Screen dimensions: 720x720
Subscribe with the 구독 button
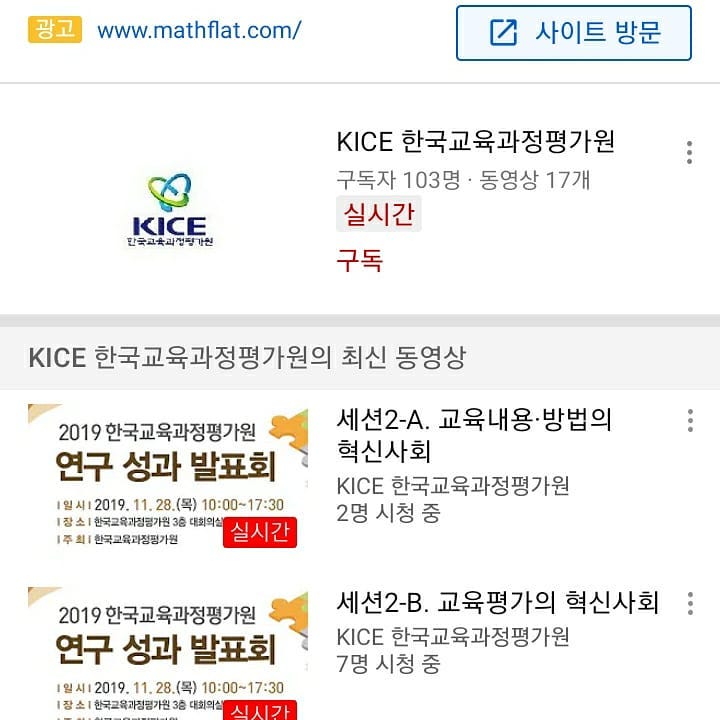pyautogui.click(x=359, y=261)
